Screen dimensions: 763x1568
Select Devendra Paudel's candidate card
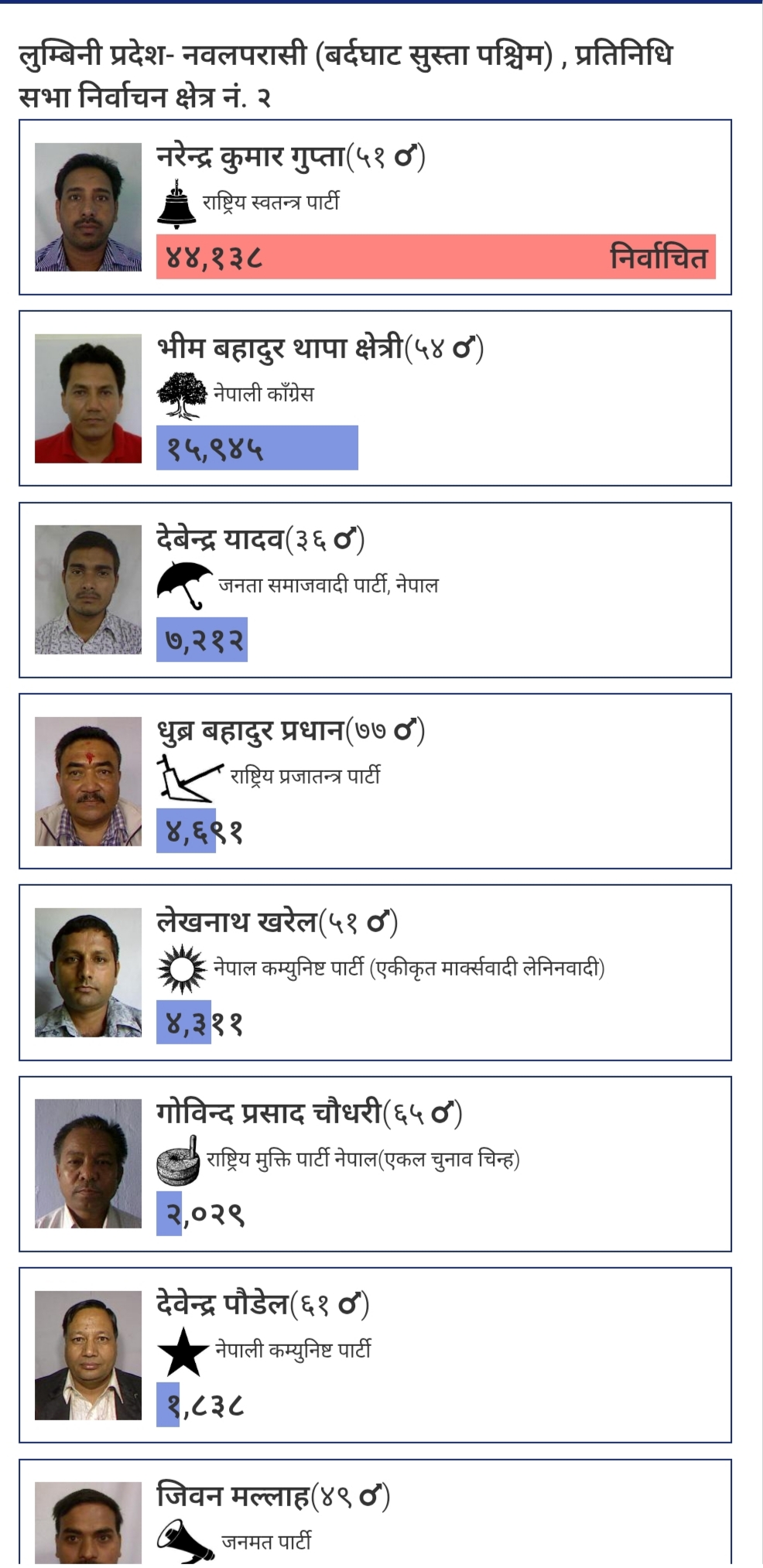tap(375, 1354)
